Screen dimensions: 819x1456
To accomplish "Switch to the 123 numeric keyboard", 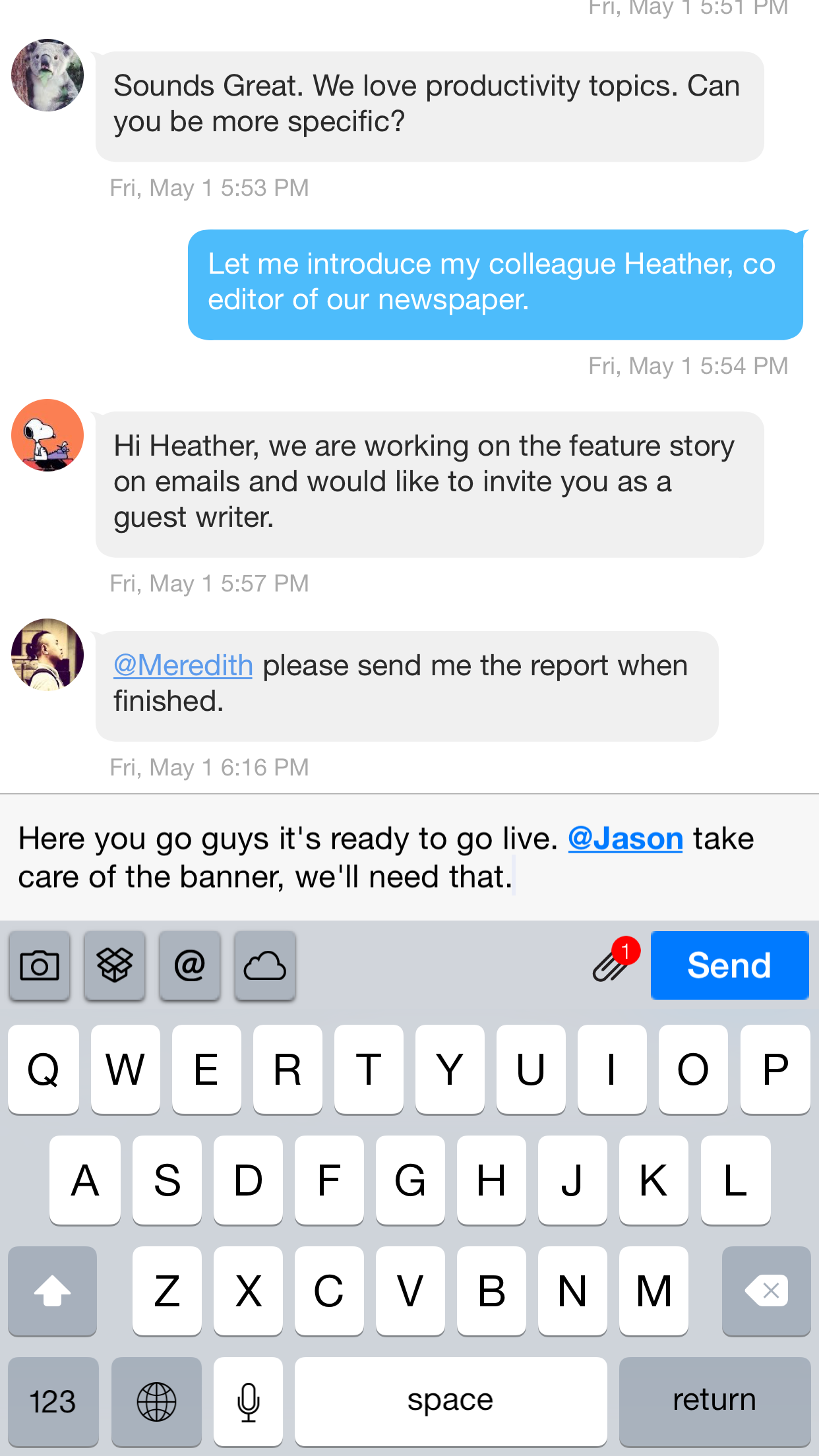I will [53, 1401].
